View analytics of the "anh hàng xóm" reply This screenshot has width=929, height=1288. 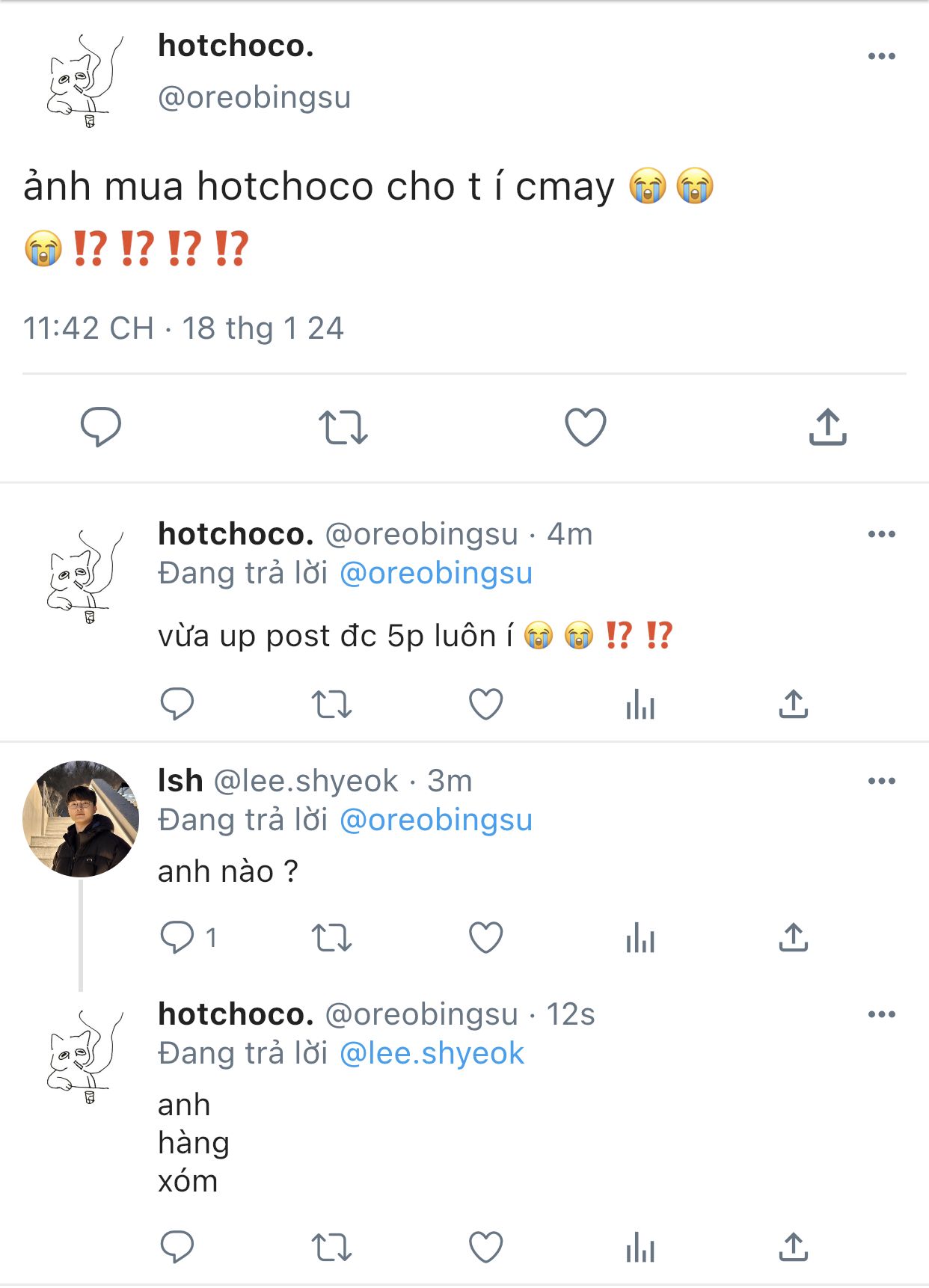pos(640,1247)
